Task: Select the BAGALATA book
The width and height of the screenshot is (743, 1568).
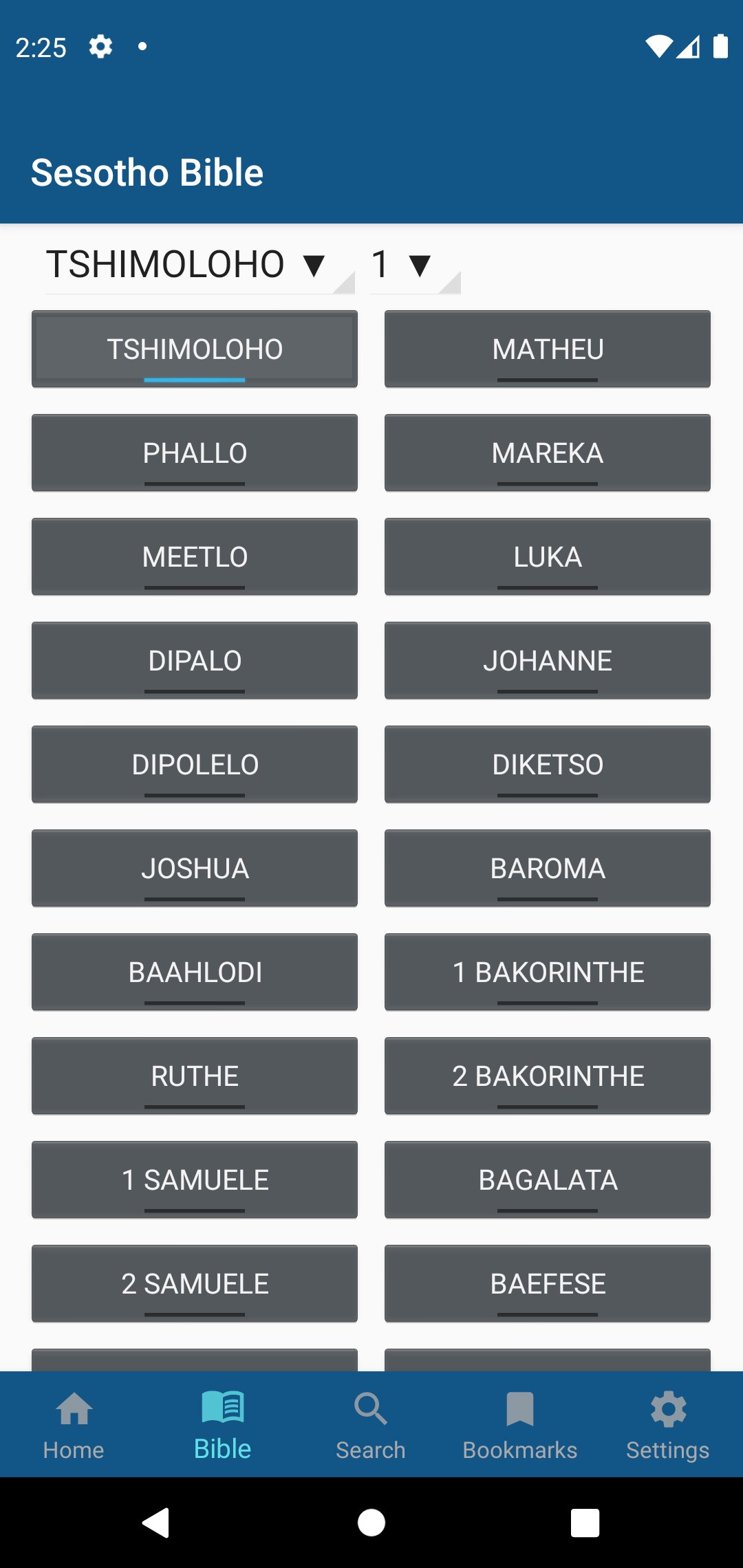Action: pos(548,1179)
